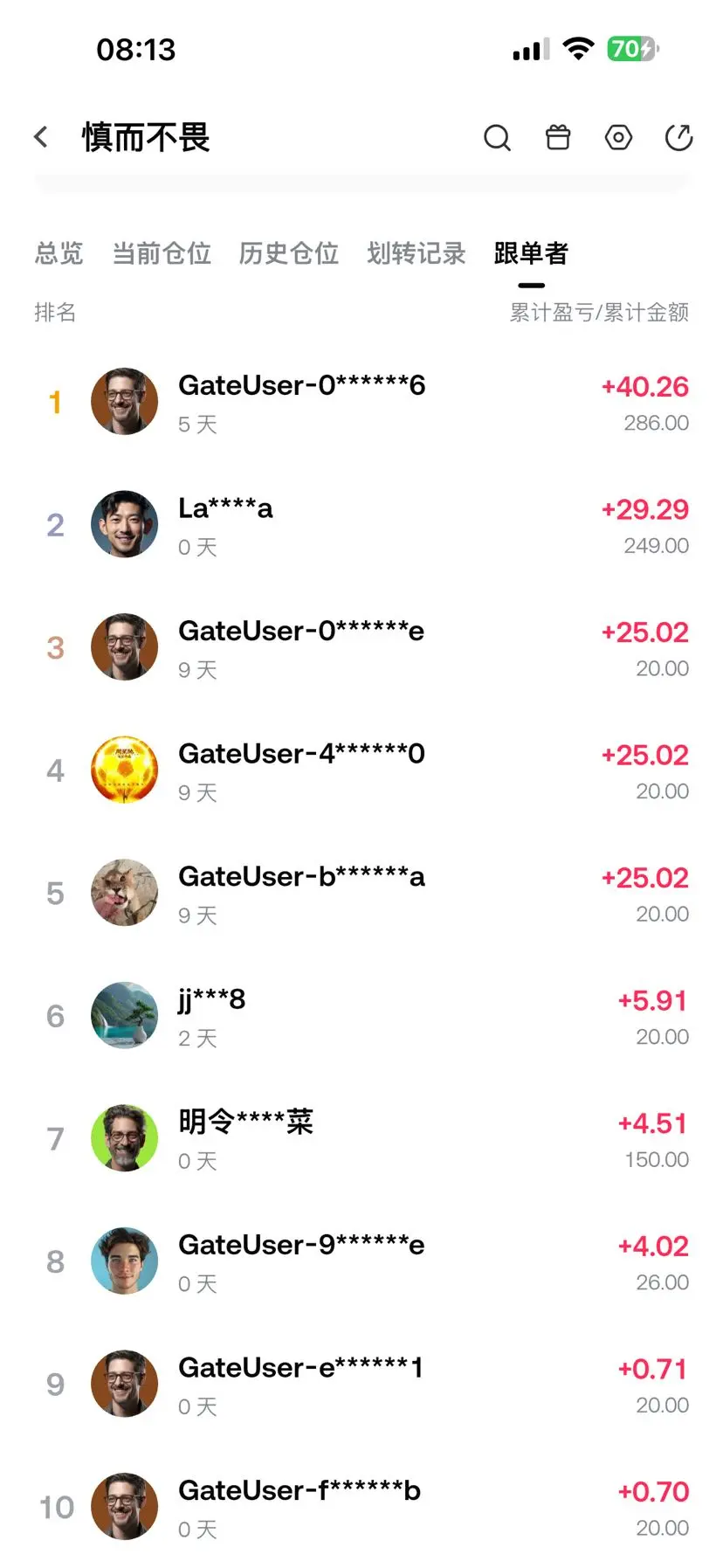This screenshot has width=723, height=1568.
Task: Switch to the 总览 tab
Action: (x=59, y=253)
